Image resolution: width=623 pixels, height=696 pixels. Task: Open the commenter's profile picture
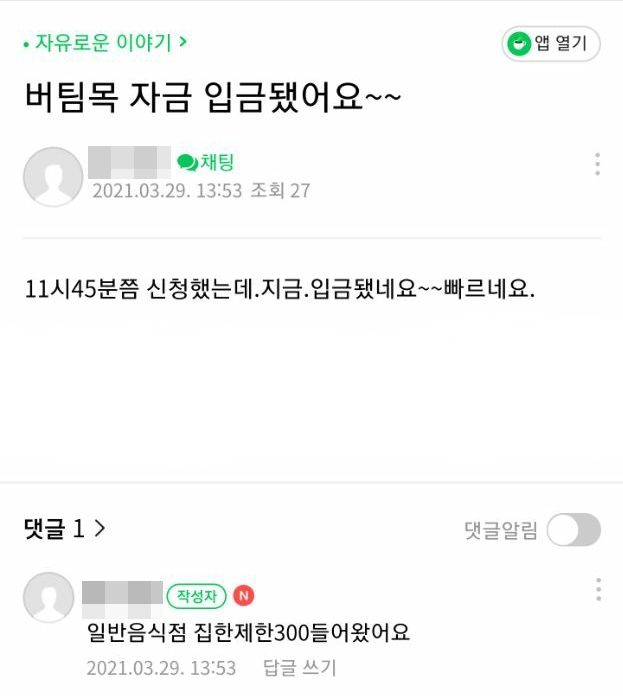[x=48, y=598]
